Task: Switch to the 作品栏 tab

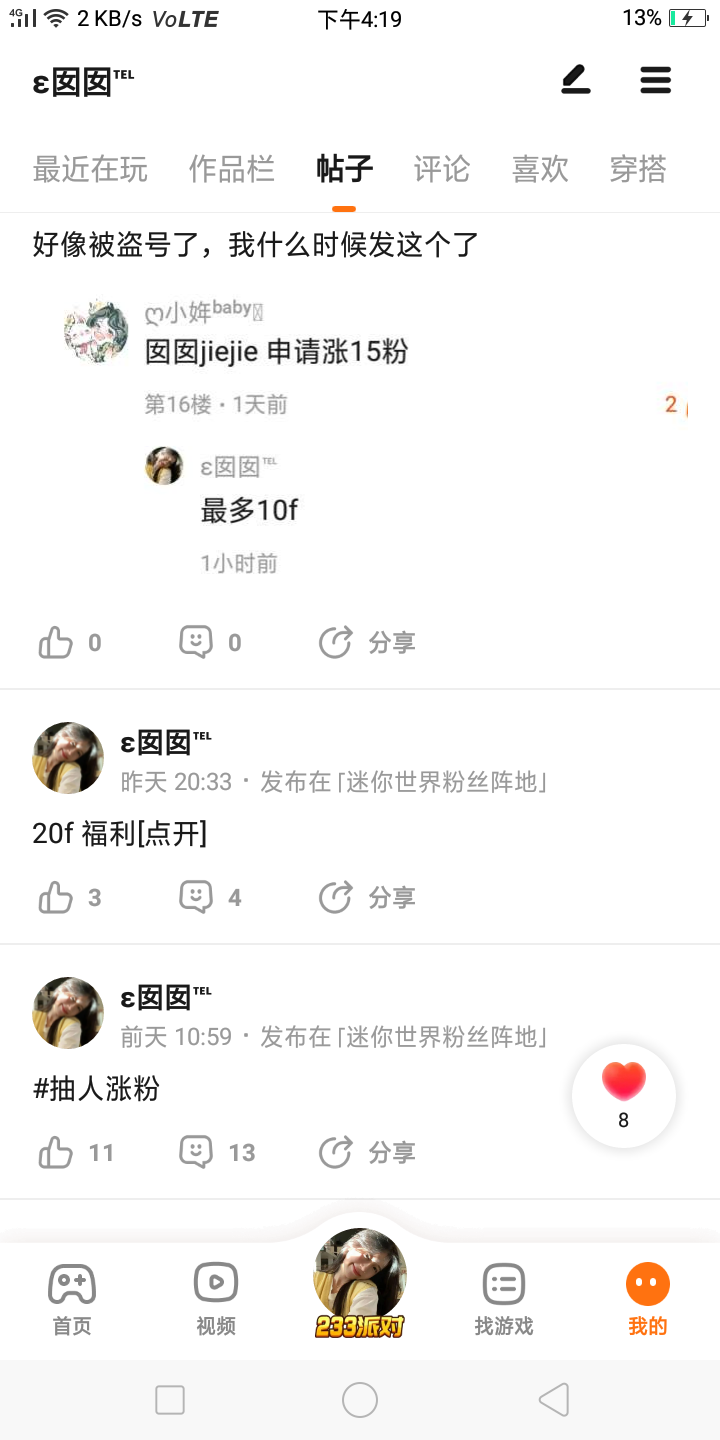Action: coord(231,169)
